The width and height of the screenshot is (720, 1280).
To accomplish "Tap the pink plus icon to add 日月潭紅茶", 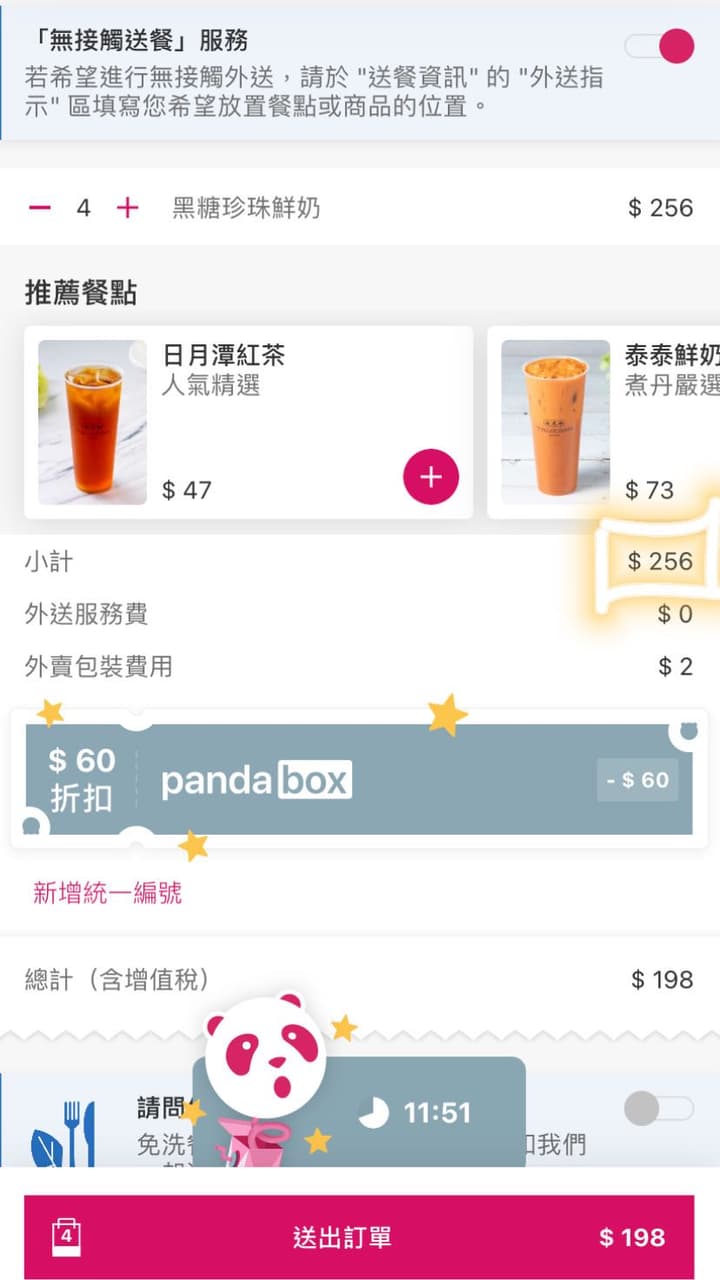I will tap(430, 478).
